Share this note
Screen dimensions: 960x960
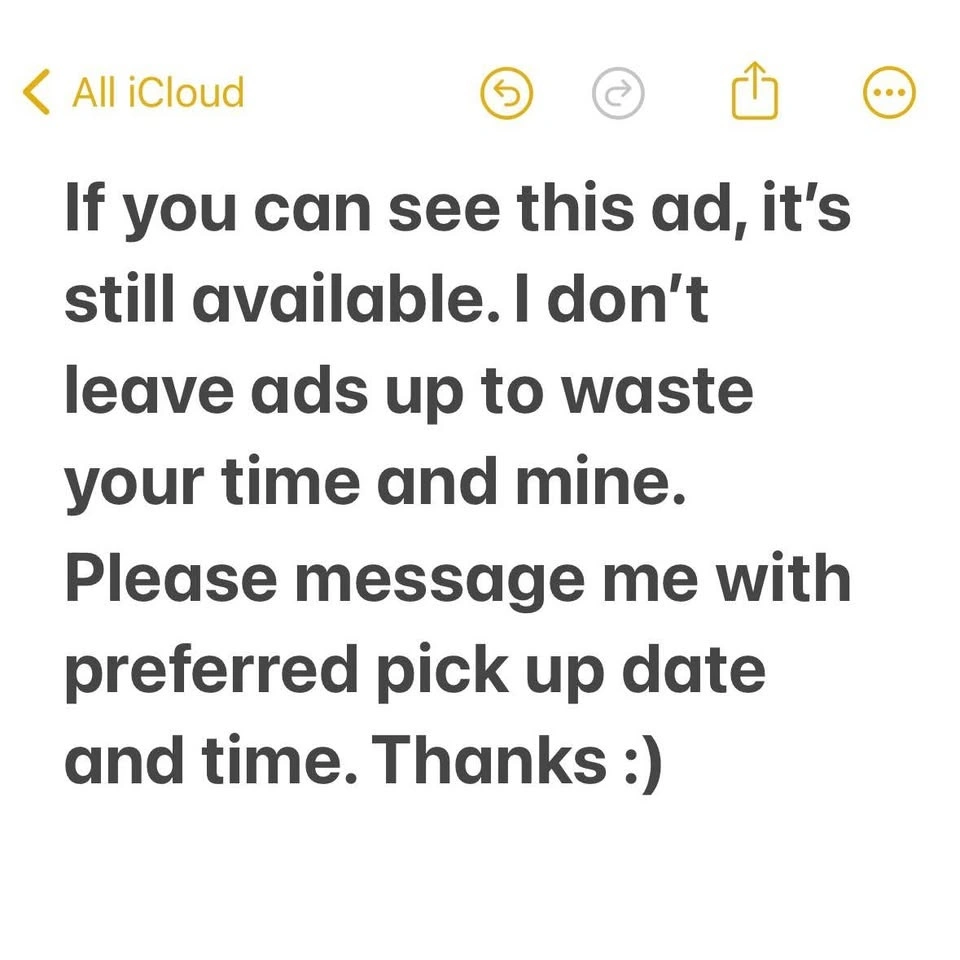[x=754, y=92]
